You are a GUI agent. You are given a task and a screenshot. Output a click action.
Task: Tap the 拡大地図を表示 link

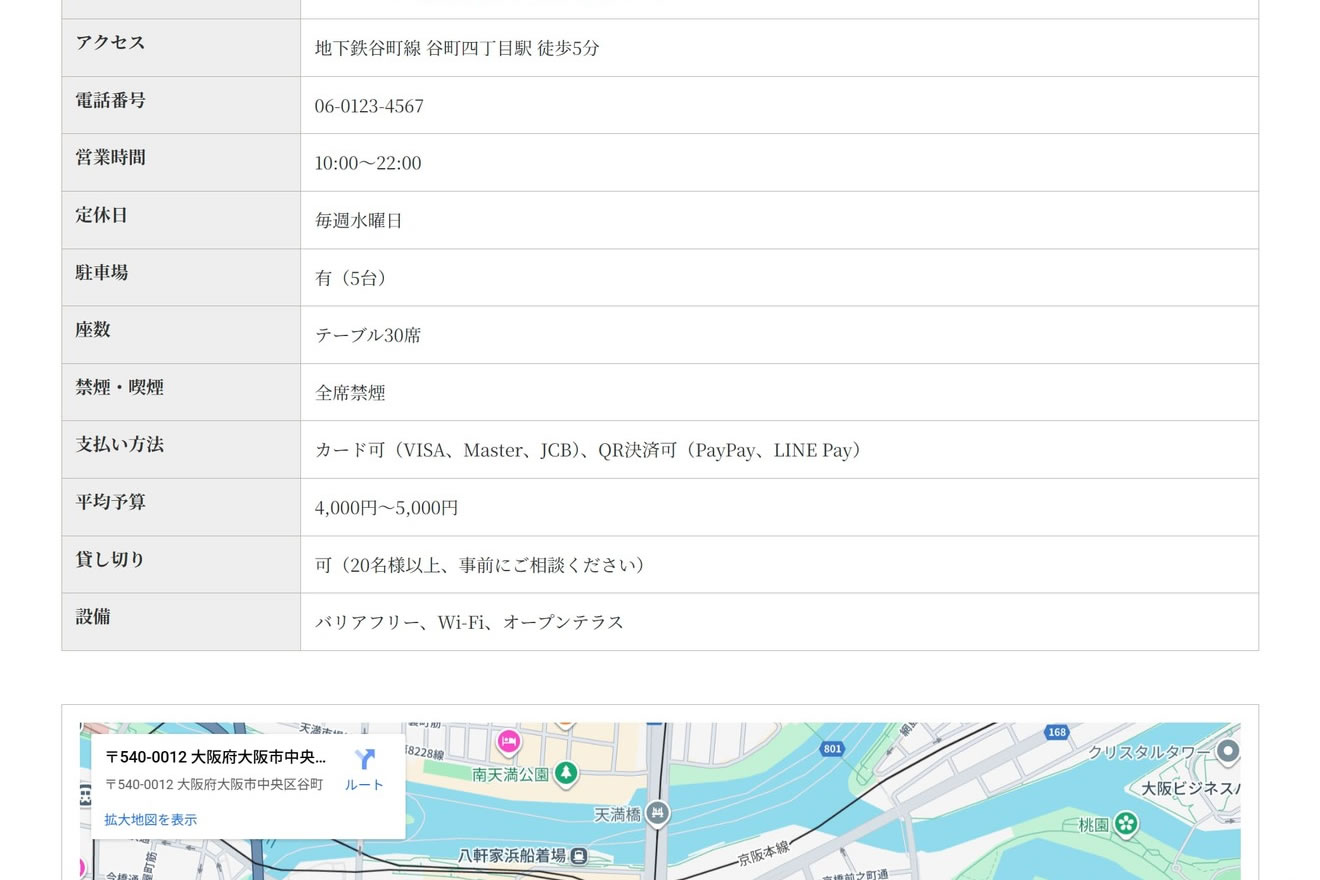click(x=150, y=820)
